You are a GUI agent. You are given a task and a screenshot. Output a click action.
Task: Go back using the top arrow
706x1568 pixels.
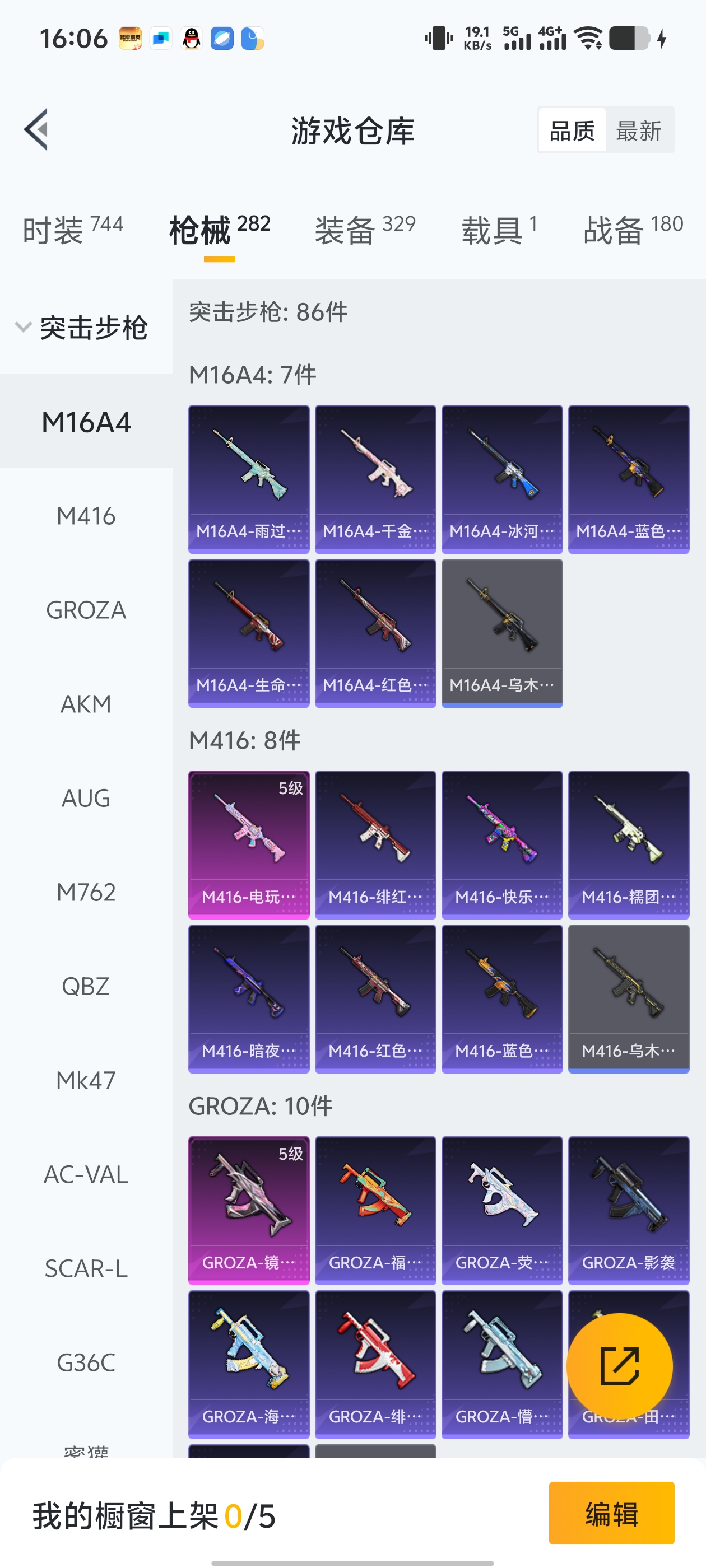point(36,130)
